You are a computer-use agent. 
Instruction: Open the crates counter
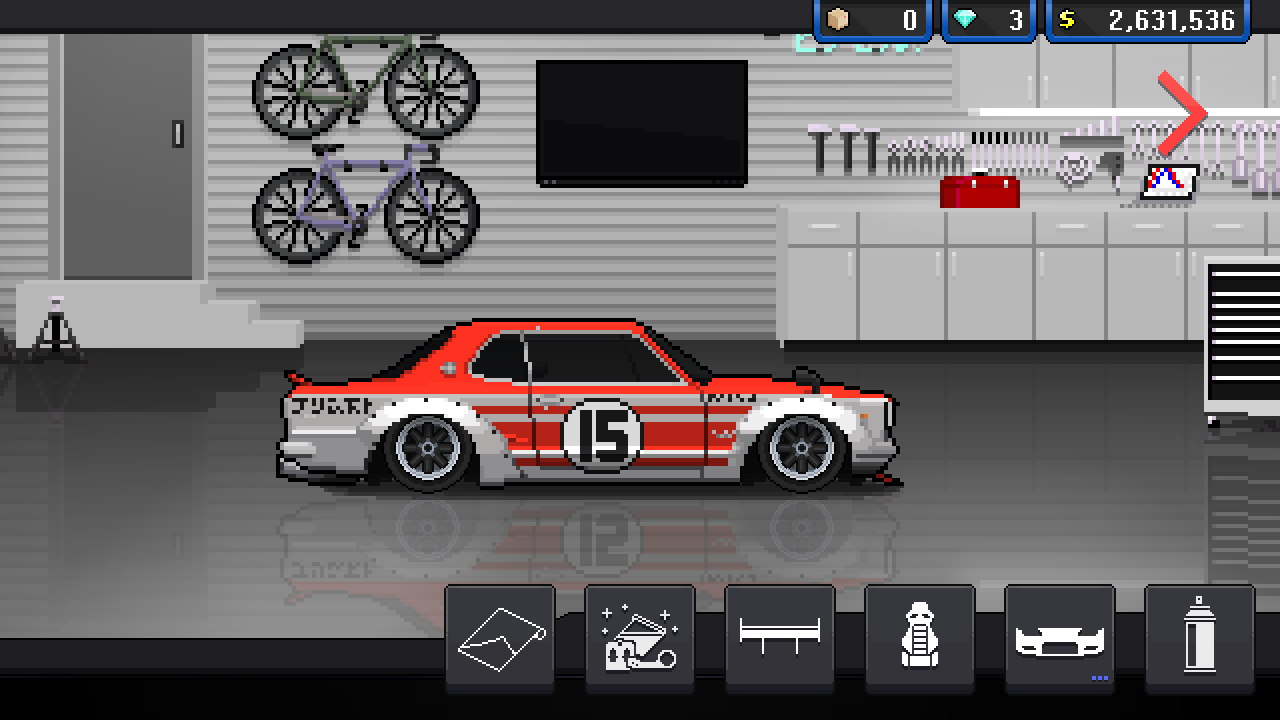coord(874,20)
